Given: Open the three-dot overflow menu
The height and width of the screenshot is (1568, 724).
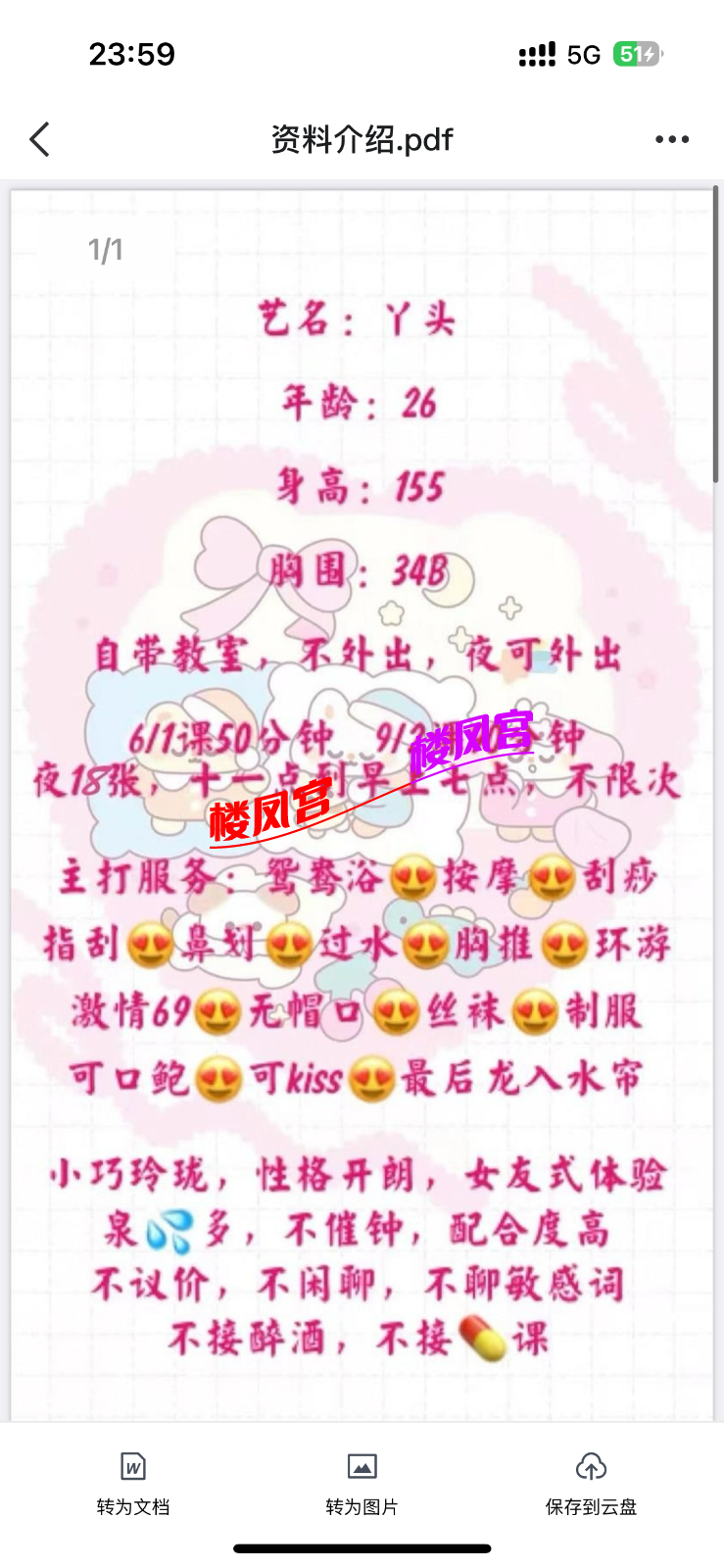Looking at the screenshot, I should [672, 139].
